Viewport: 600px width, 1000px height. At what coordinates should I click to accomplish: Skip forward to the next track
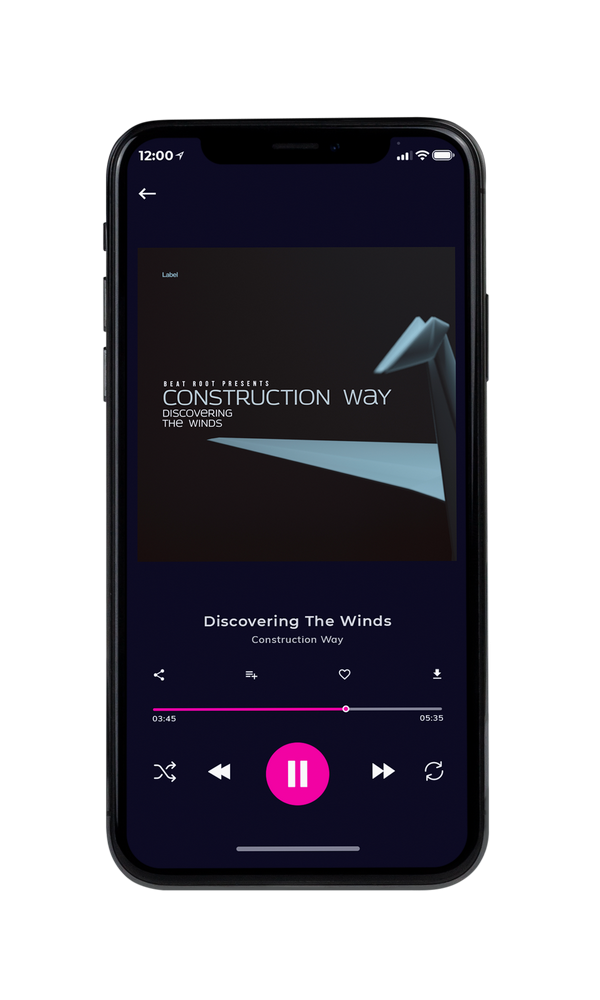coord(383,771)
